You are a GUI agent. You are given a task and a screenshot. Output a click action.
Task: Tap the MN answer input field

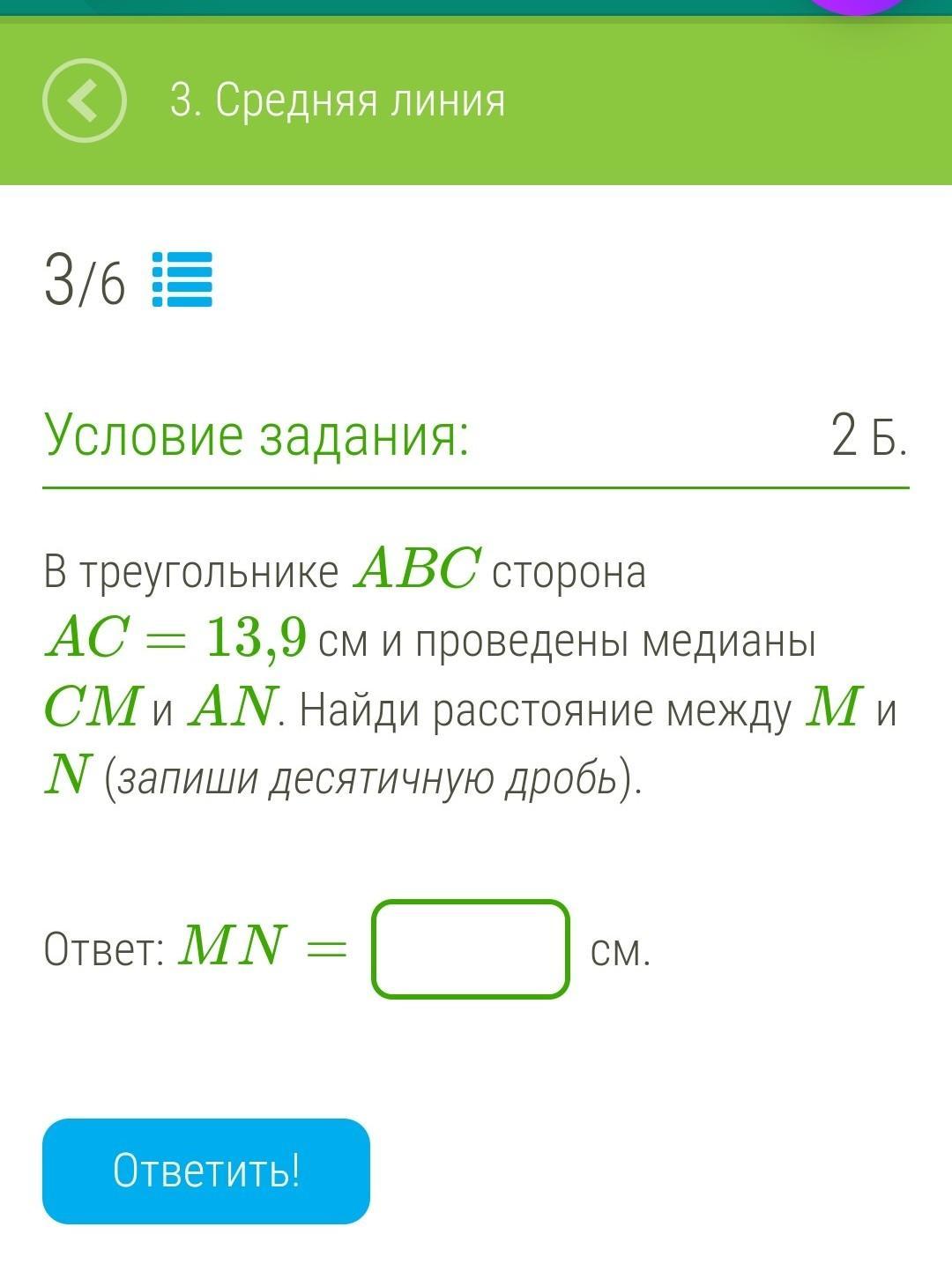[x=470, y=949]
